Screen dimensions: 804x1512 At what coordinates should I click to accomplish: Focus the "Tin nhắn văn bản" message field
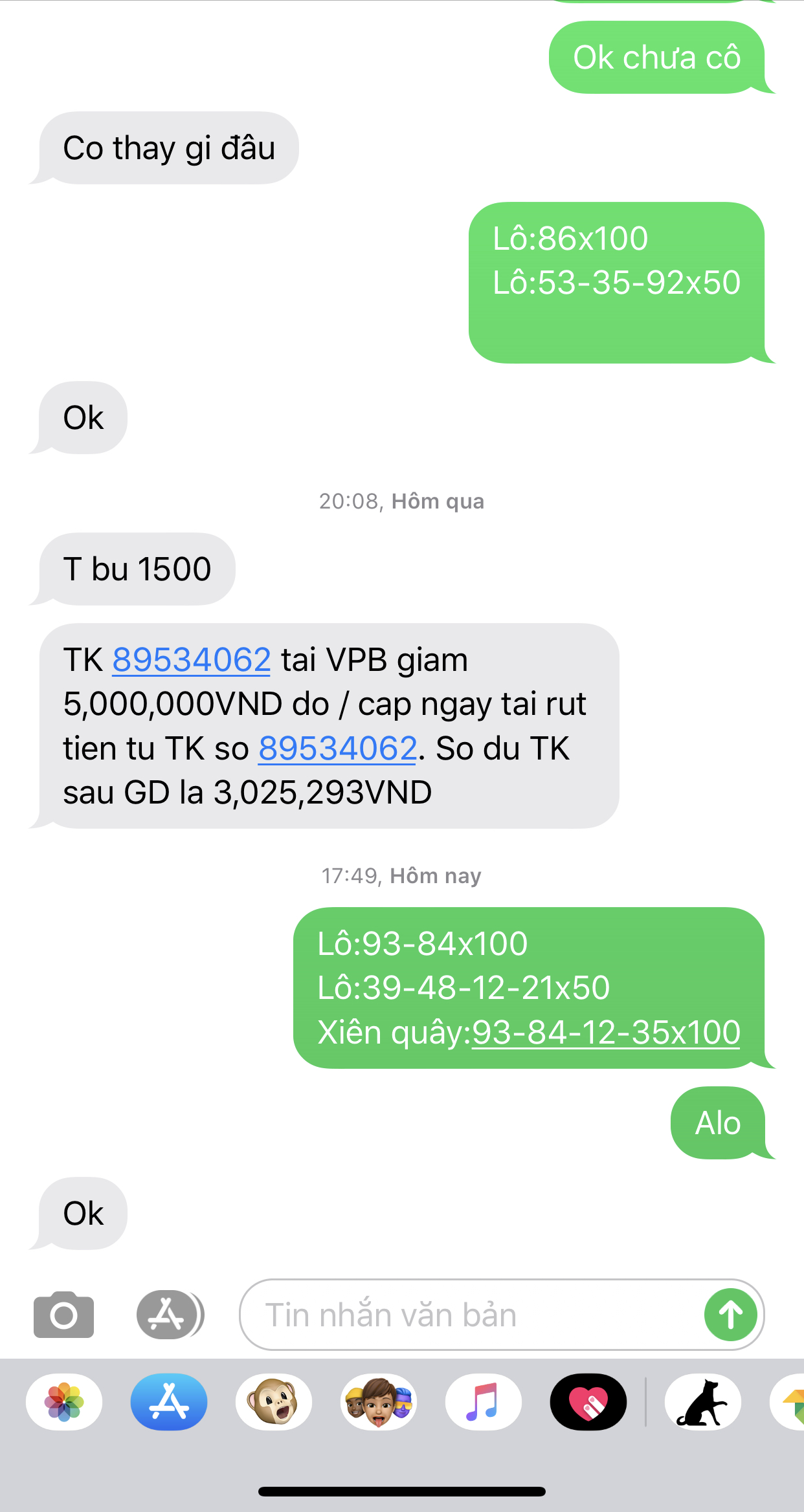point(466,1315)
